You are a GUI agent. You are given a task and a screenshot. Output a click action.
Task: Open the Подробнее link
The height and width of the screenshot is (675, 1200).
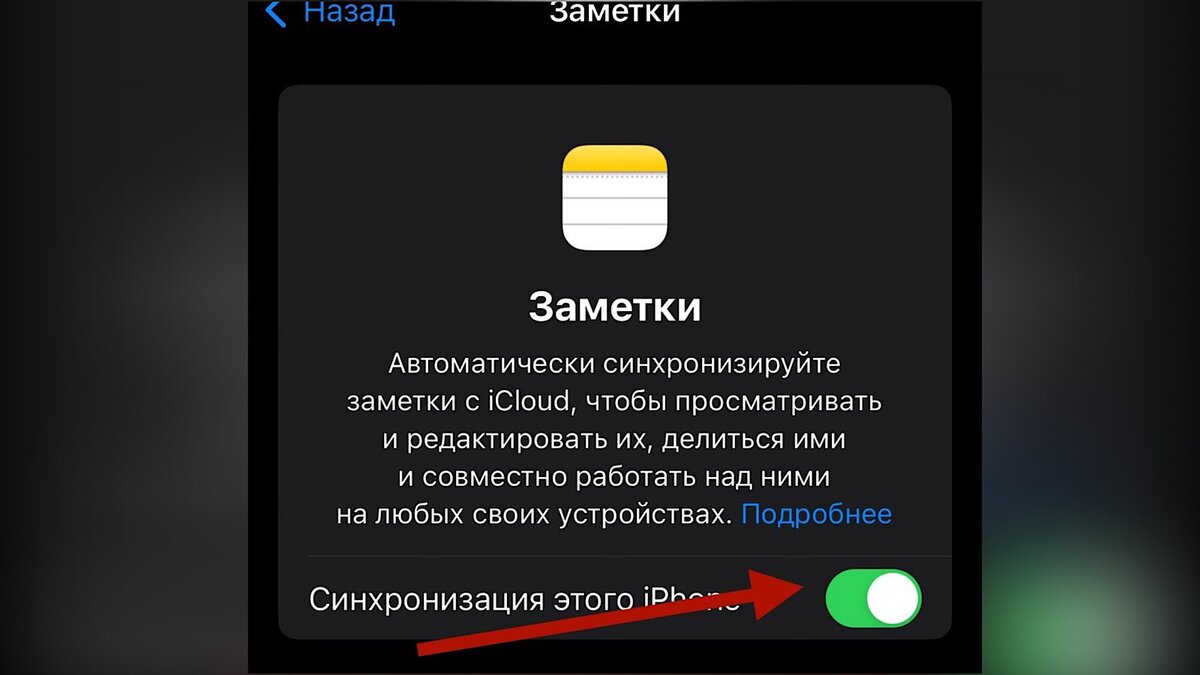(816, 514)
